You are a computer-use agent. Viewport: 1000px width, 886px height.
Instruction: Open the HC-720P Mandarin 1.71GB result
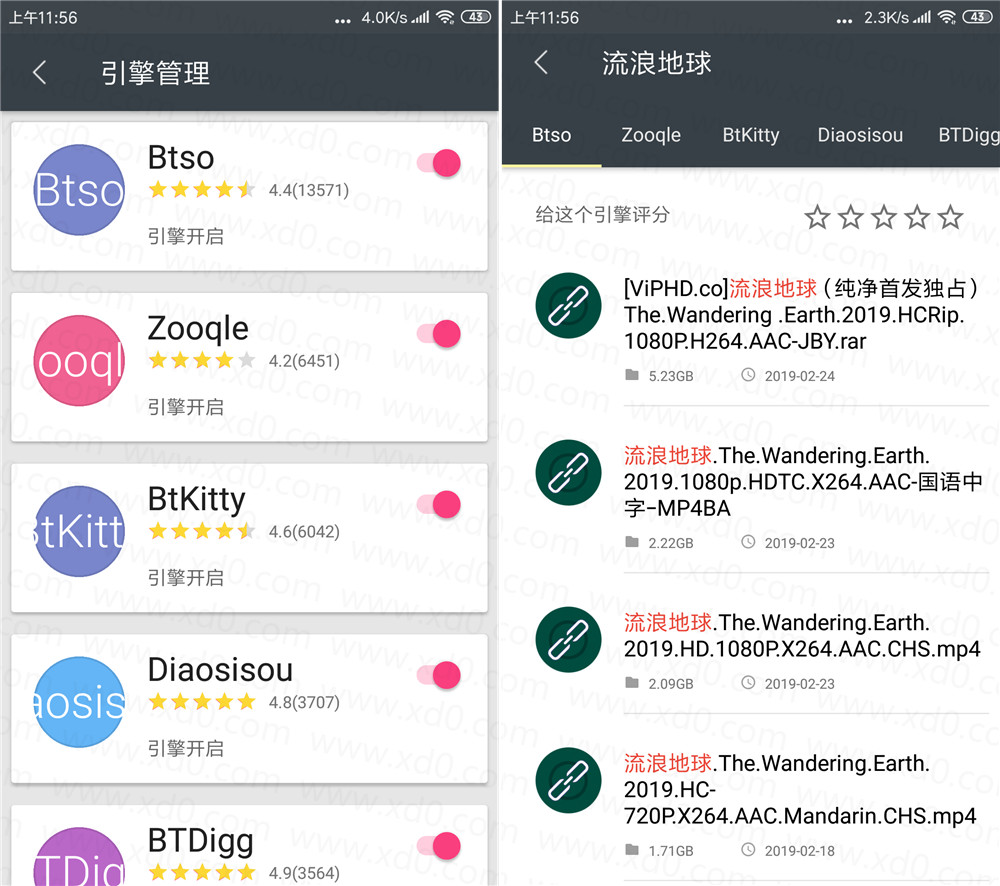click(x=800, y=790)
